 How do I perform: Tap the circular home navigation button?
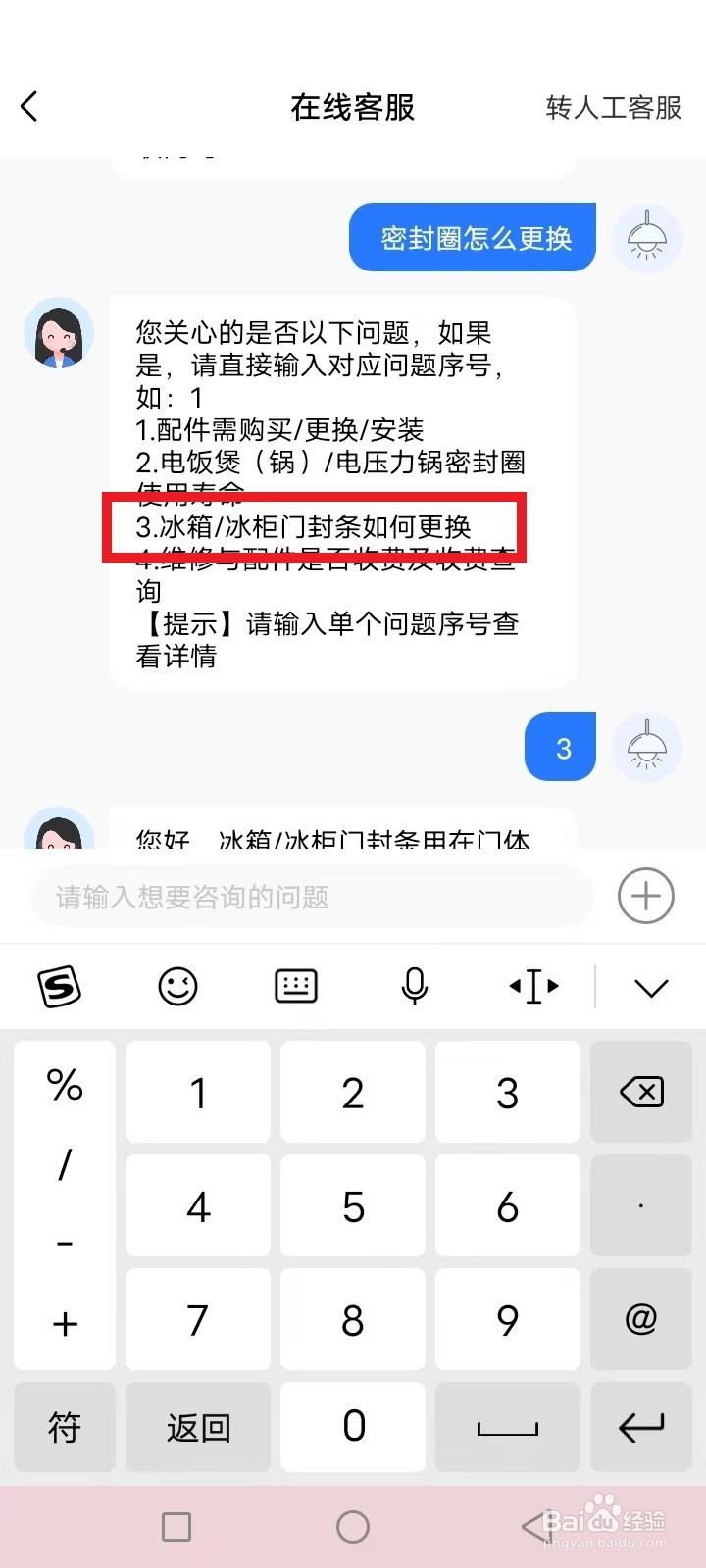click(353, 1526)
